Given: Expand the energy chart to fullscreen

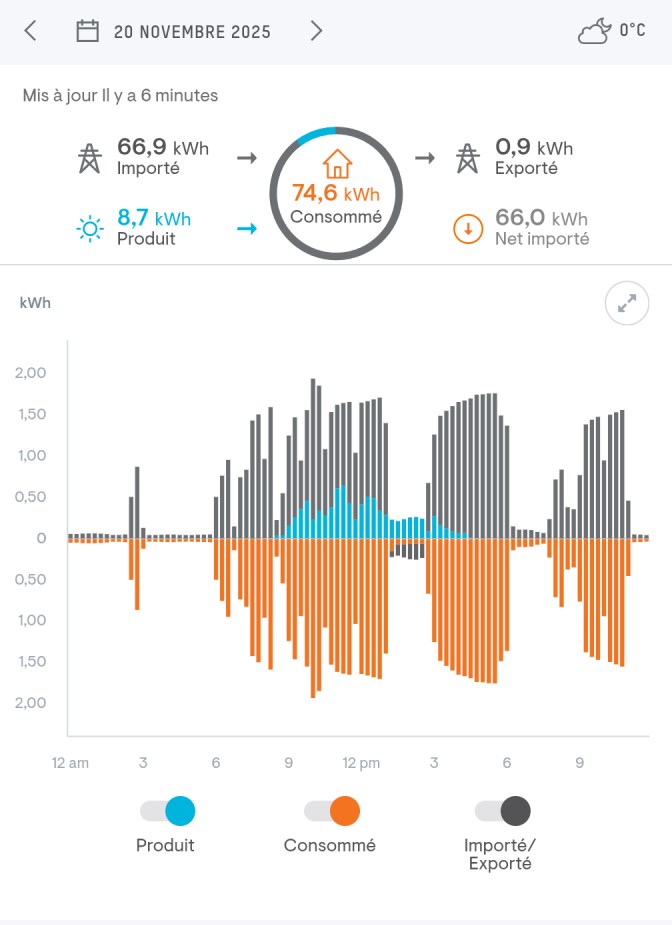Looking at the screenshot, I should (627, 304).
